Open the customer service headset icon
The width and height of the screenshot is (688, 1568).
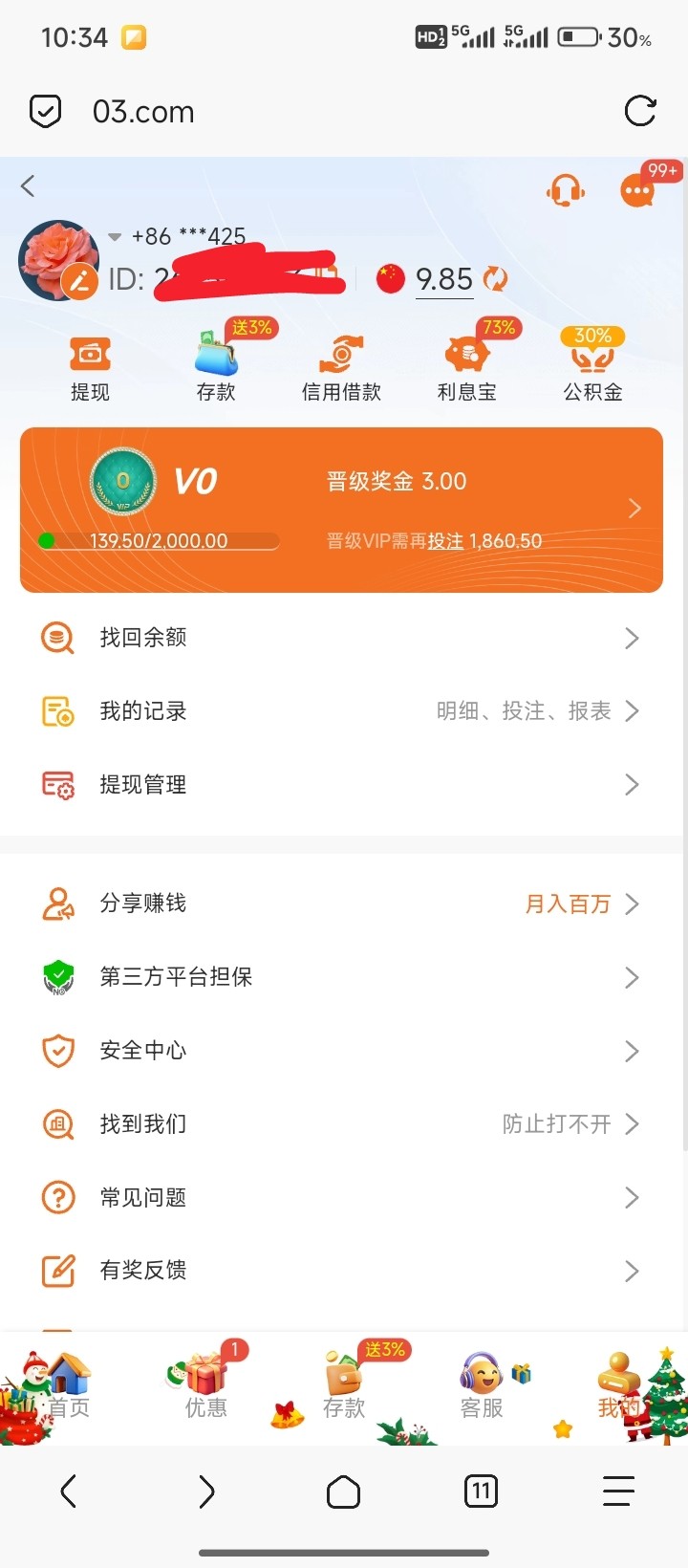[565, 190]
